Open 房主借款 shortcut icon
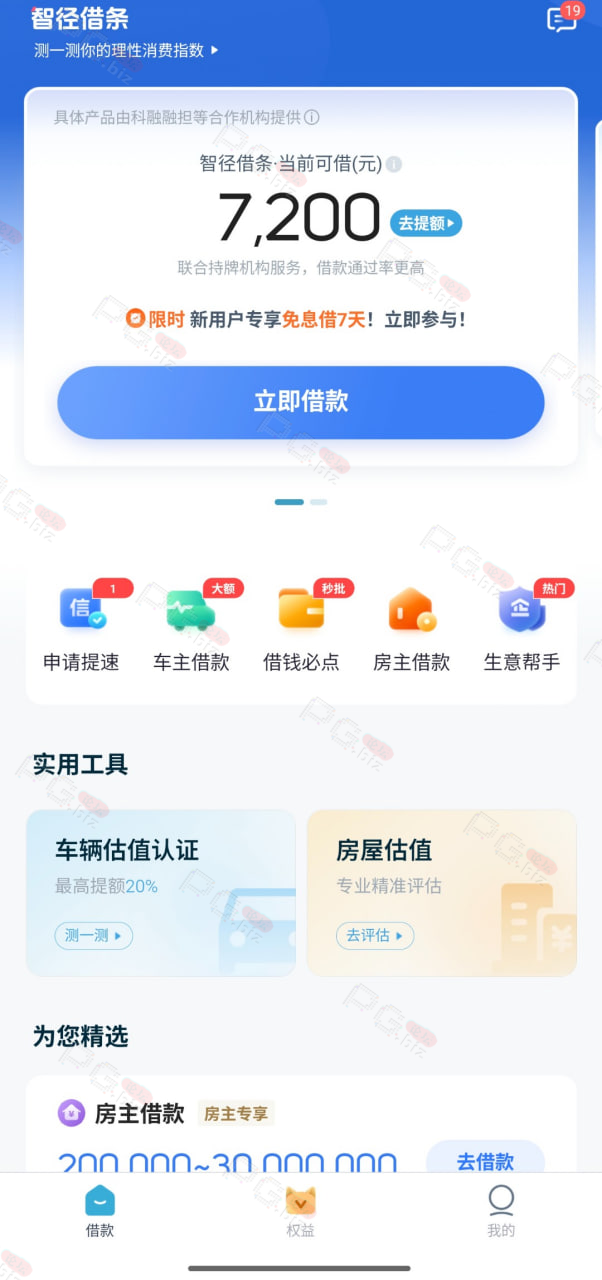602x1280 pixels. [411, 610]
